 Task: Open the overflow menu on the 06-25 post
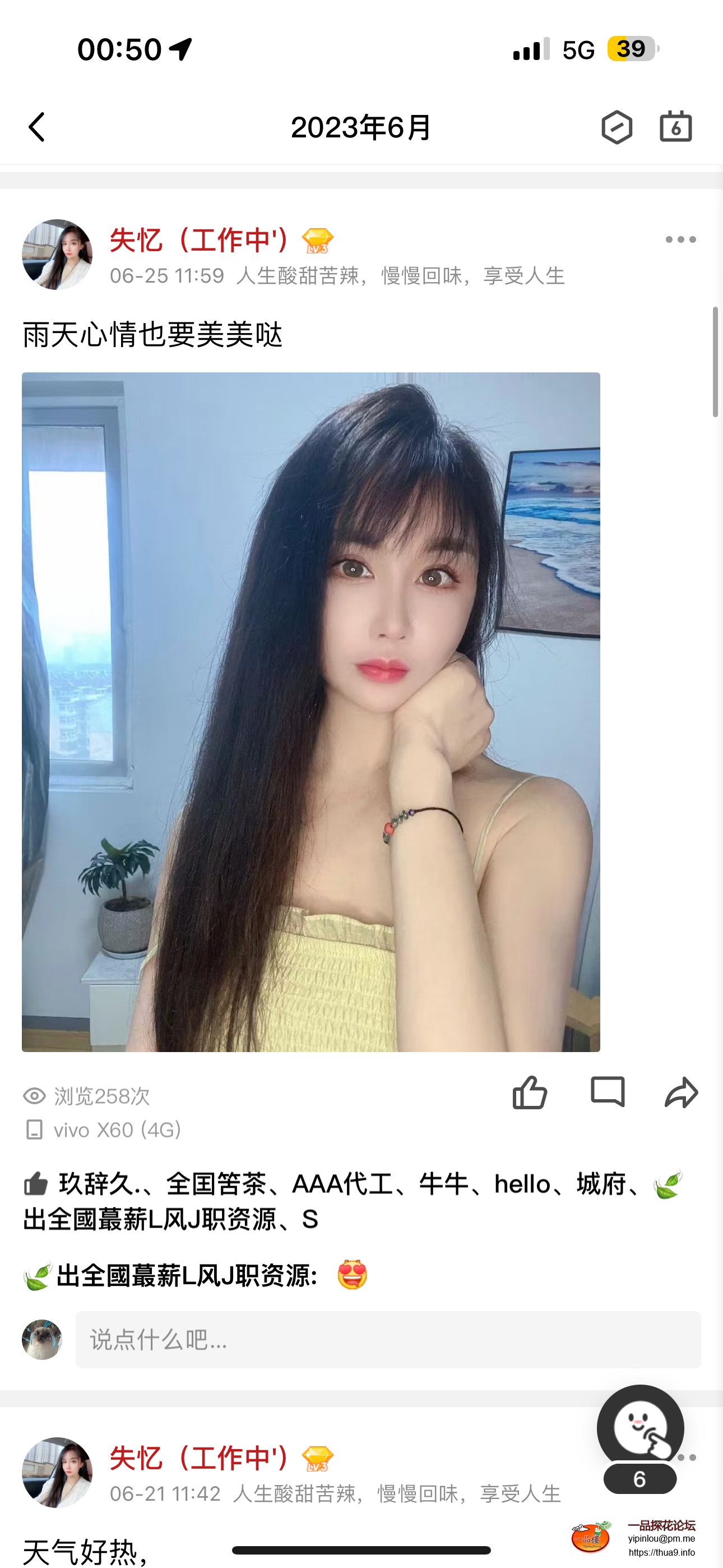coord(680,240)
